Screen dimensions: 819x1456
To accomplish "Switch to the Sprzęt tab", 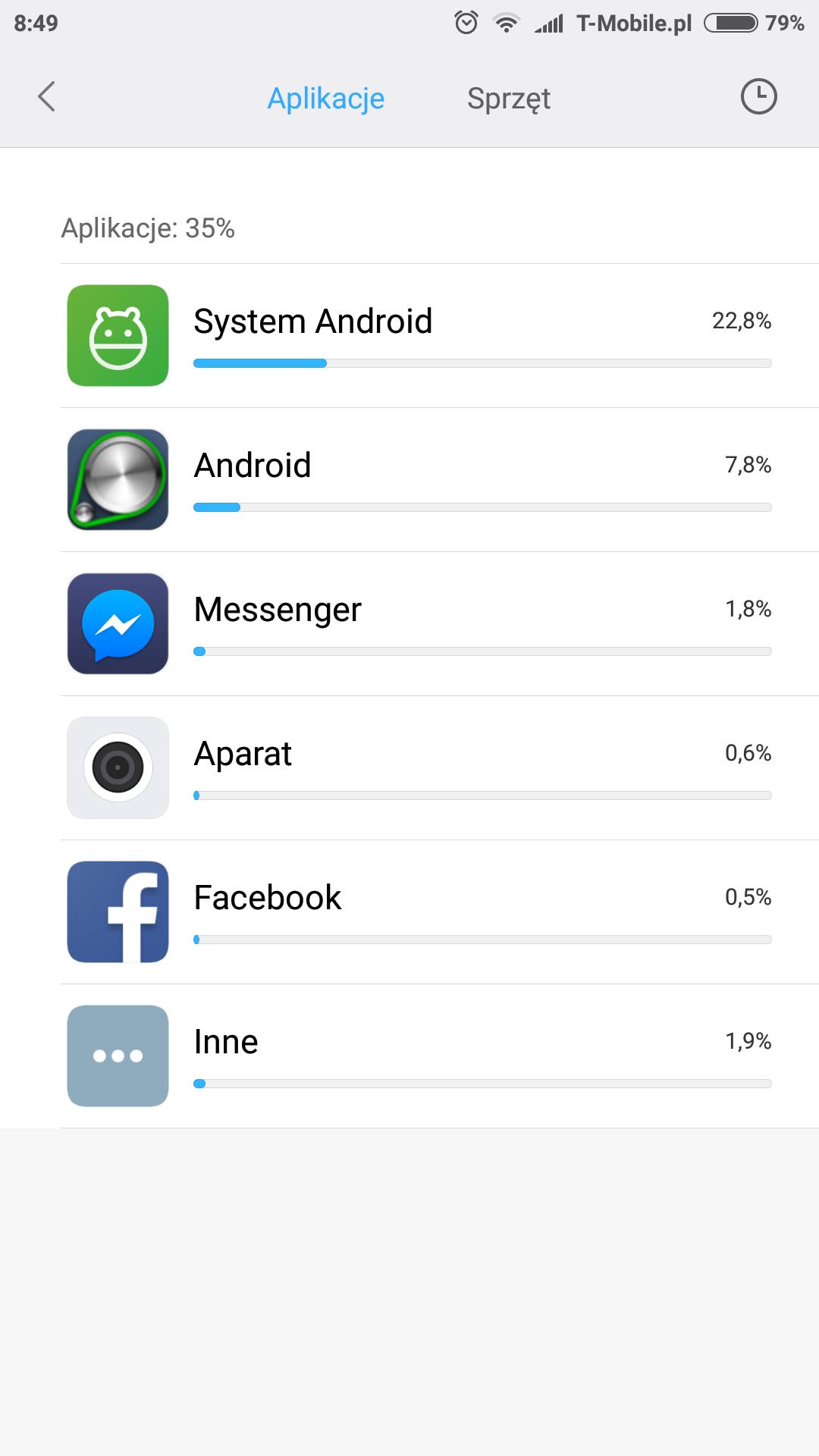I will tap(508, 99).
